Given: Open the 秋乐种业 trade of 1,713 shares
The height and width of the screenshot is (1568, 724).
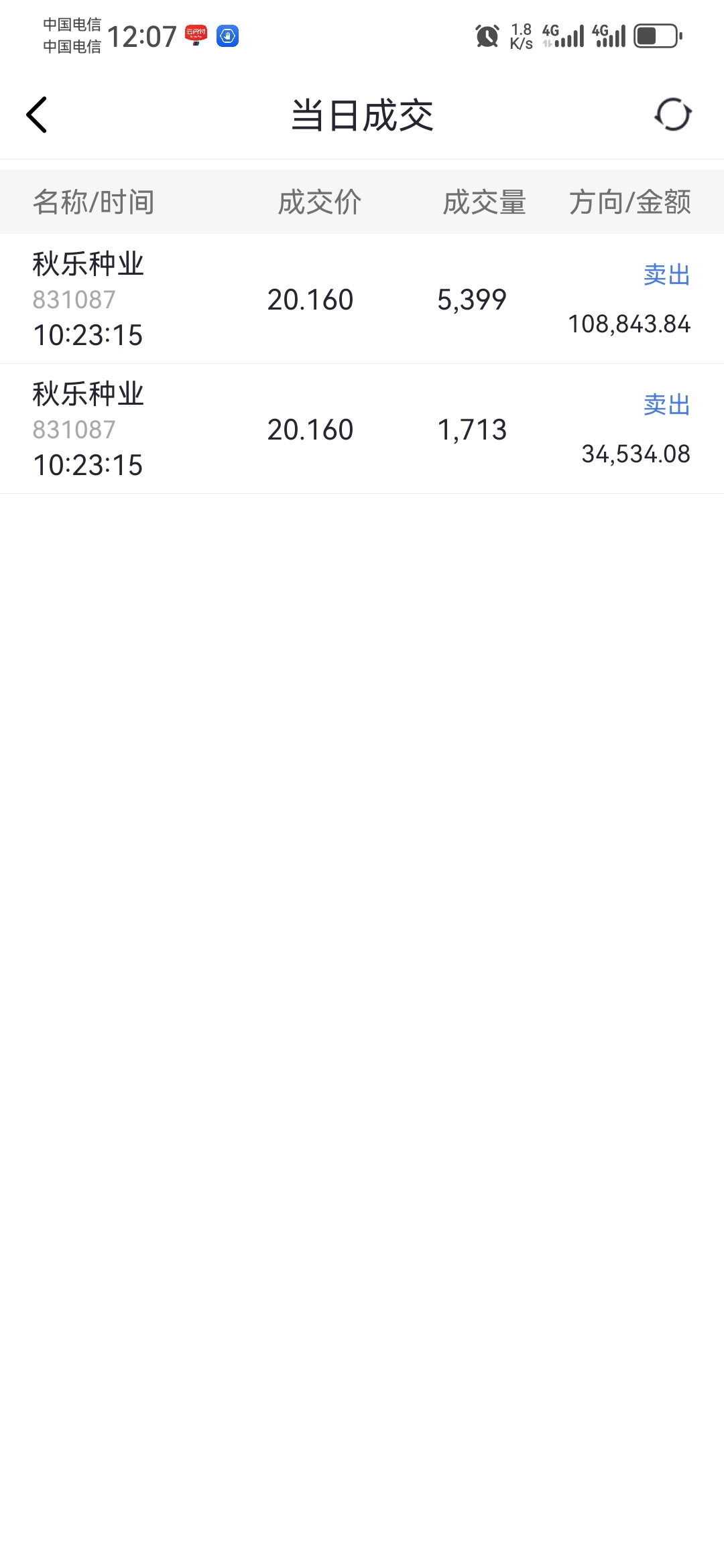Looking at the screenshot, I should 362,429.
